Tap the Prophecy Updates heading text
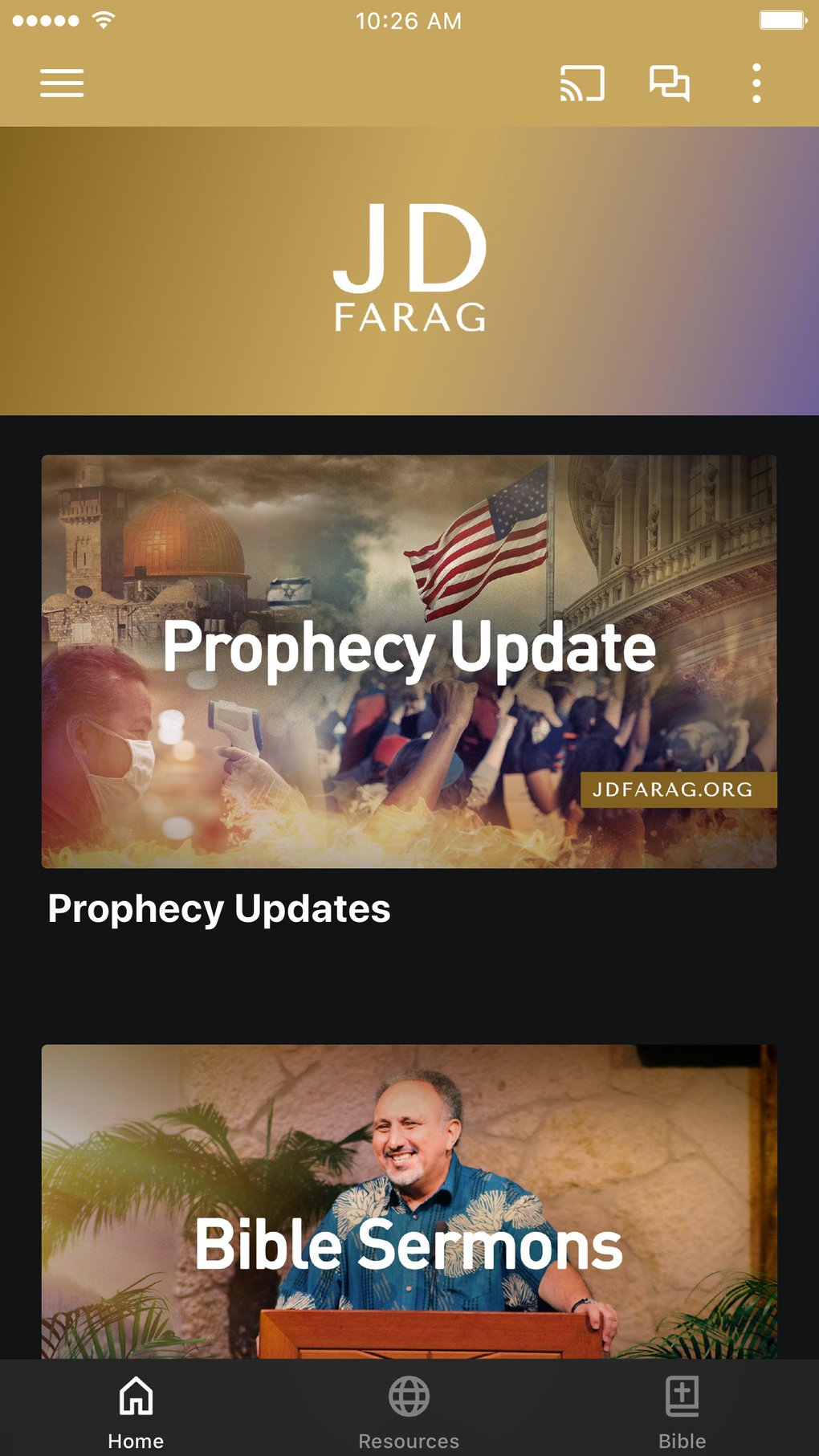The height and width of the screenshot is (1456, 819). click(x=219, y=908)
